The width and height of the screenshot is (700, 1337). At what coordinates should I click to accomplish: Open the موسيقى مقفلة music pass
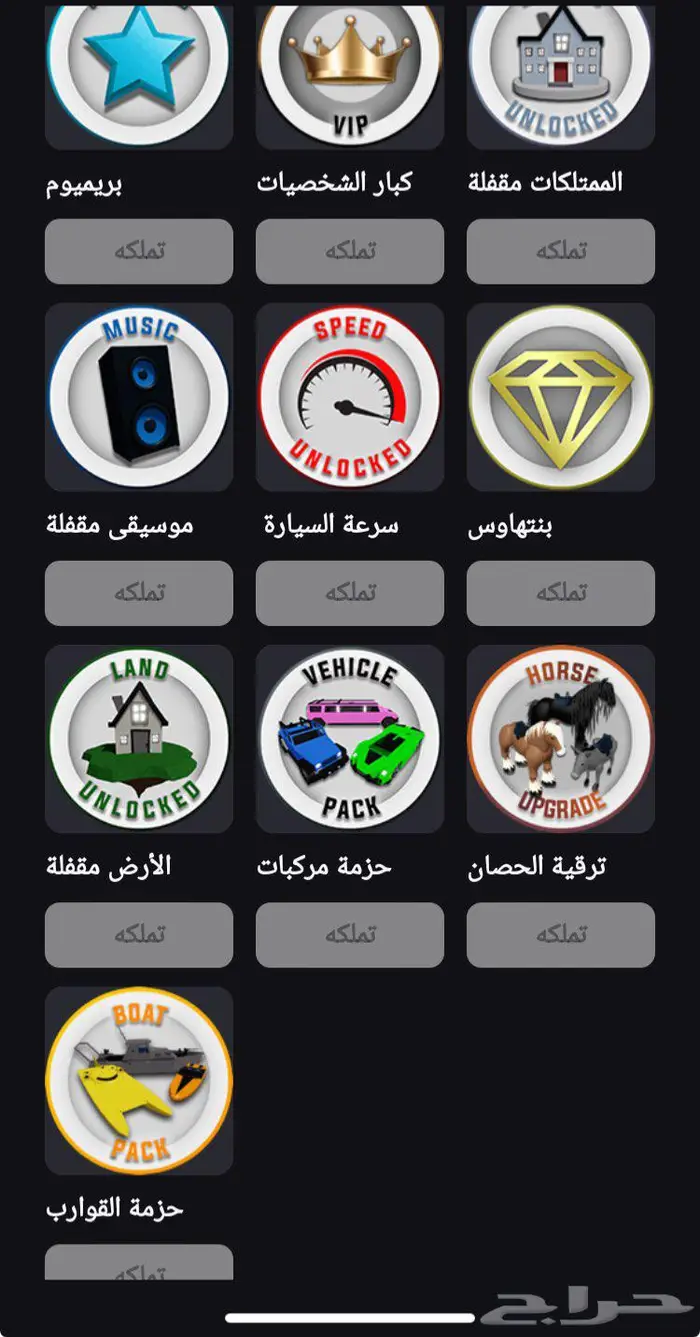pos(139,397)
